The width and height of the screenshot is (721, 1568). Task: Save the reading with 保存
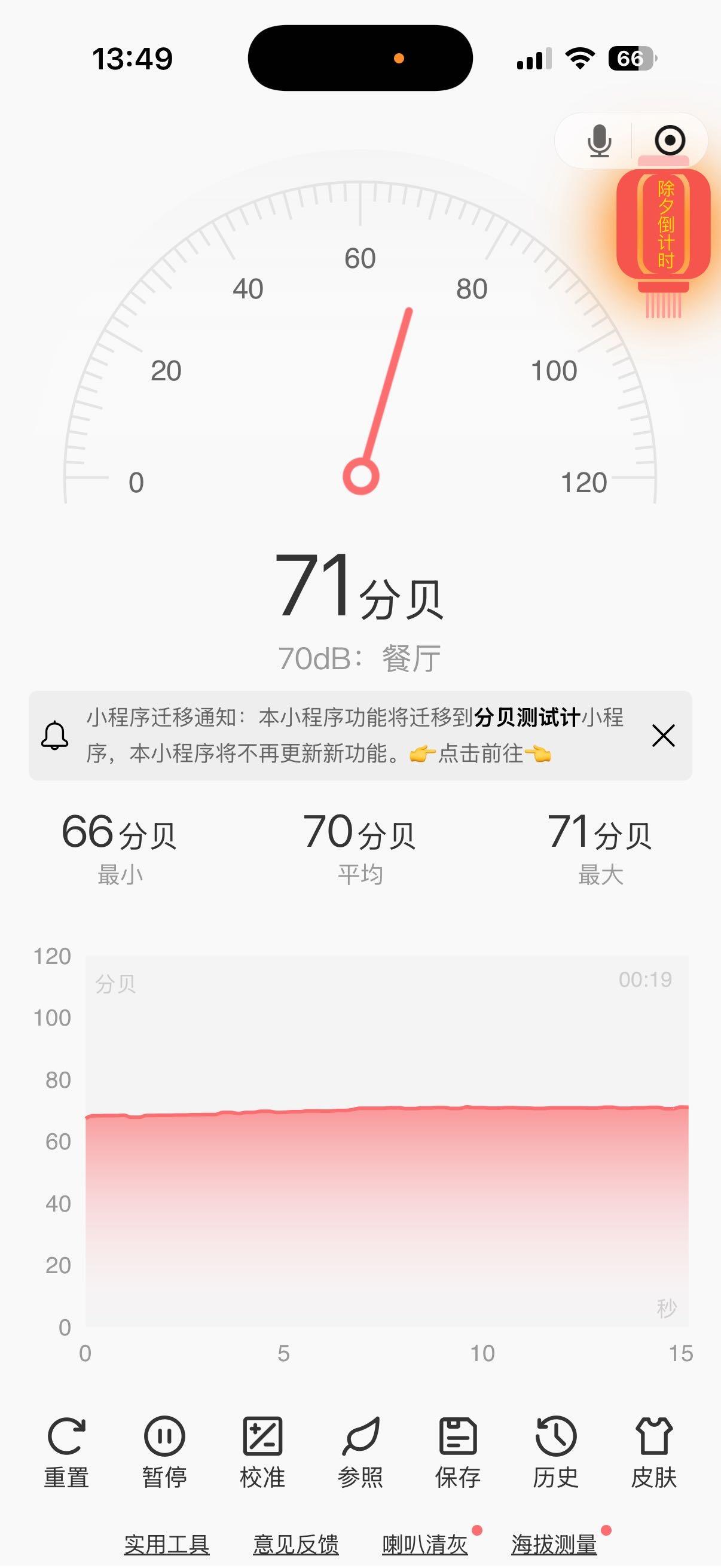(457, 1451)
